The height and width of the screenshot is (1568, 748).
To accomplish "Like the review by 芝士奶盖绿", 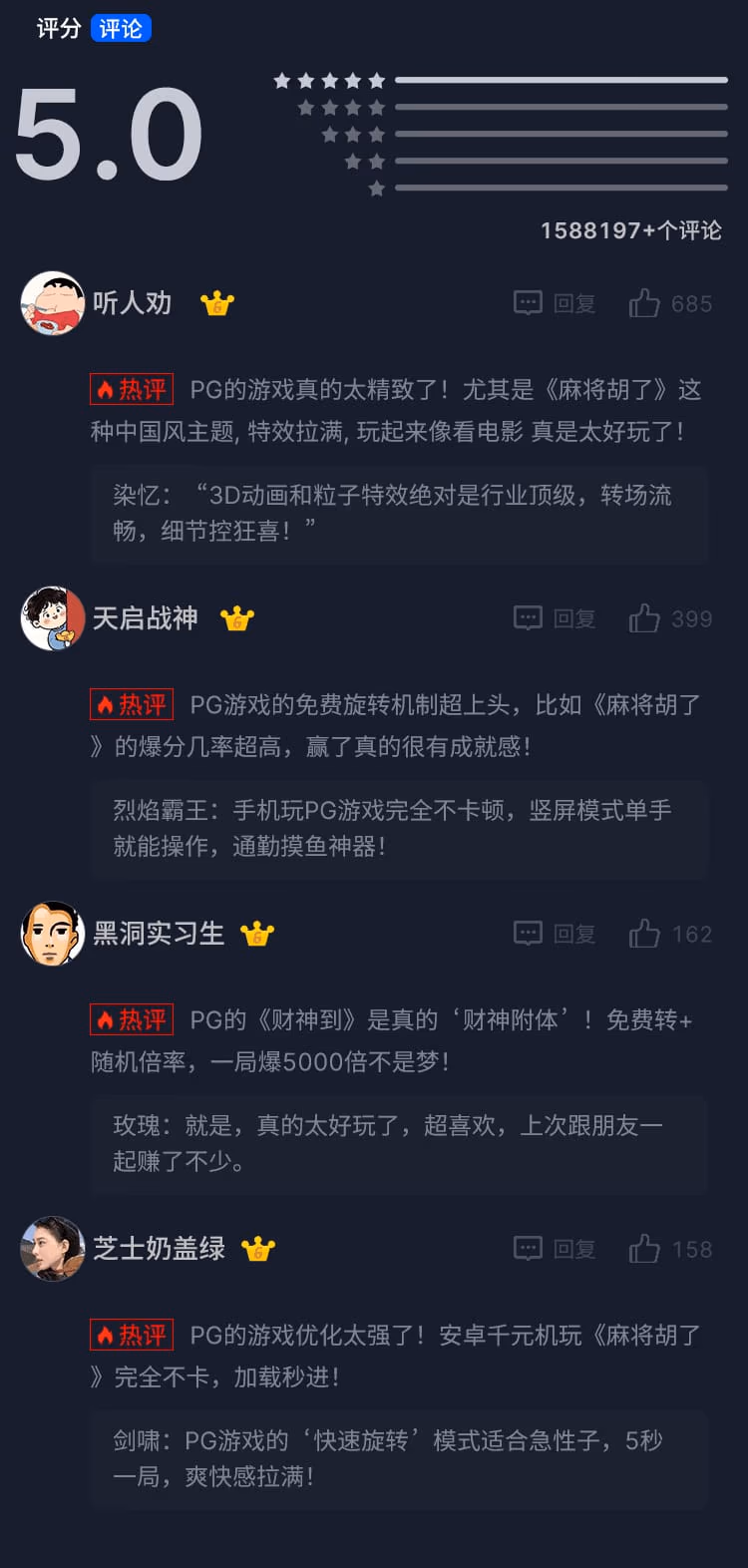I will coord(669,1249).
